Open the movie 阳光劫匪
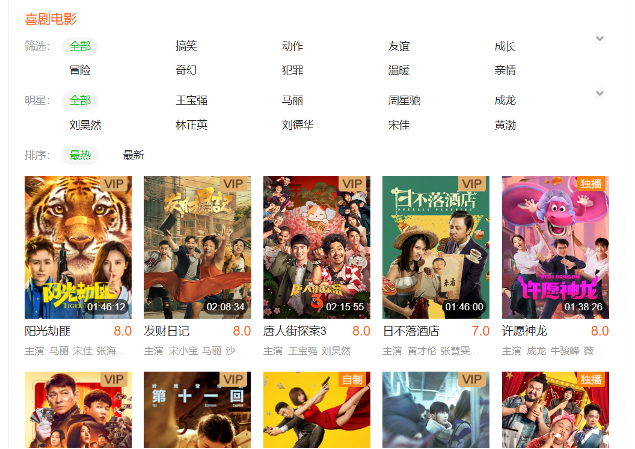635x449 pixels. click(x=78, y=246)
